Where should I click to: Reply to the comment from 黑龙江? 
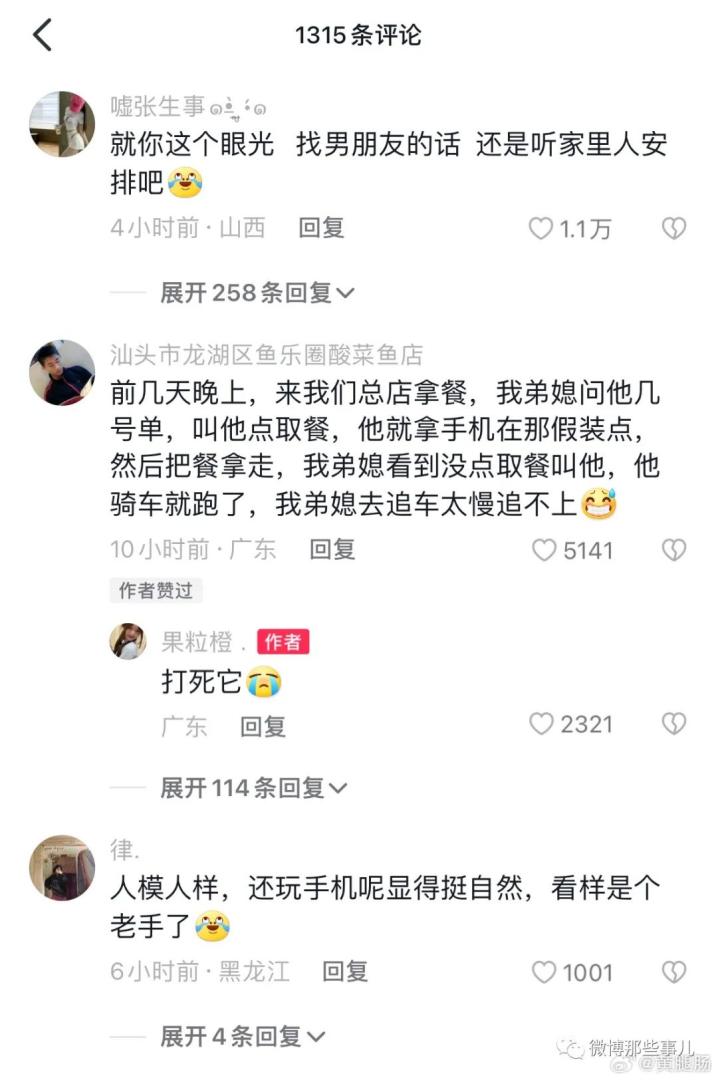point(345,971)
